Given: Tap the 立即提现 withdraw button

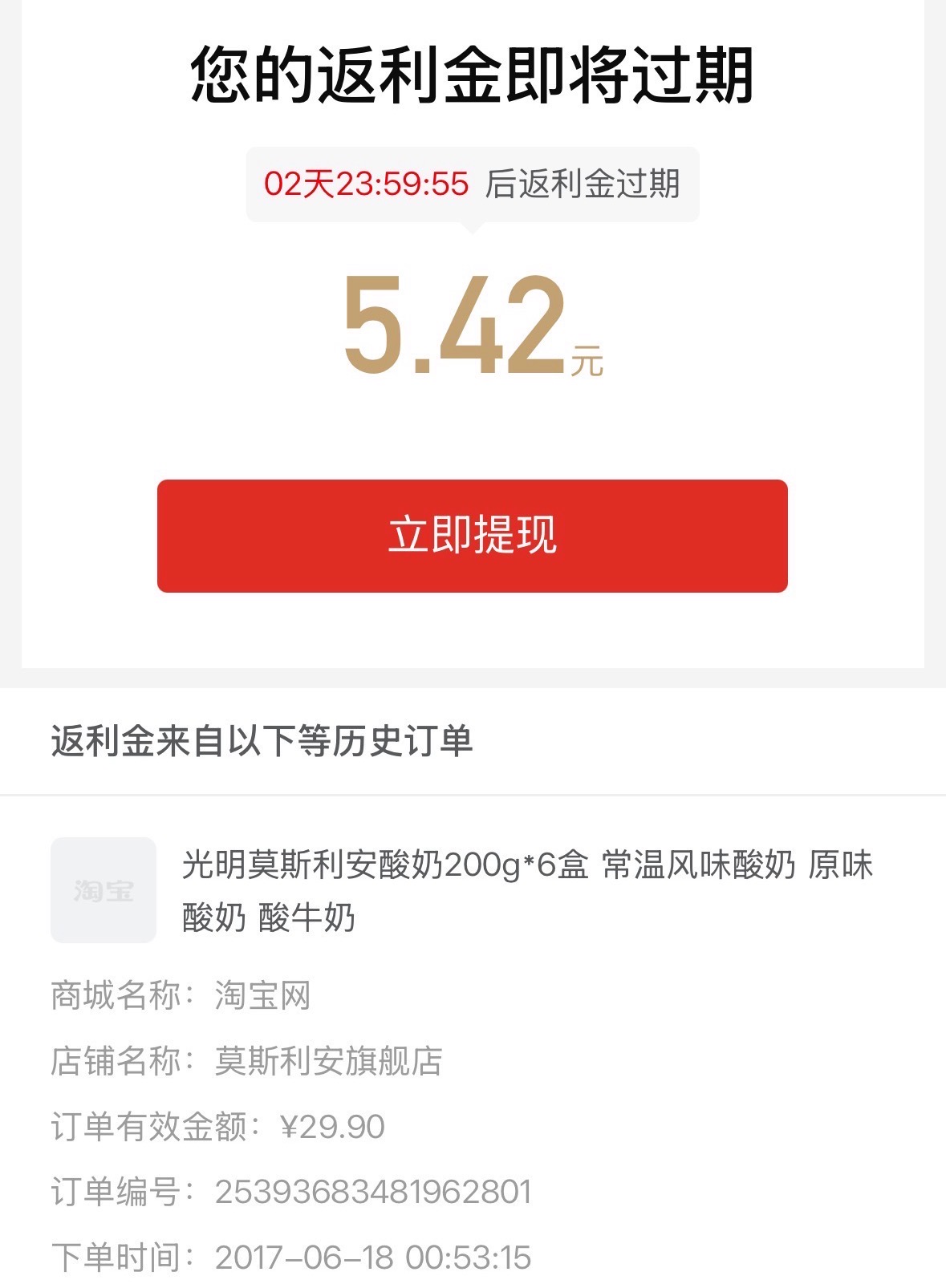Looking at the screenshot, I should [472, 536].
